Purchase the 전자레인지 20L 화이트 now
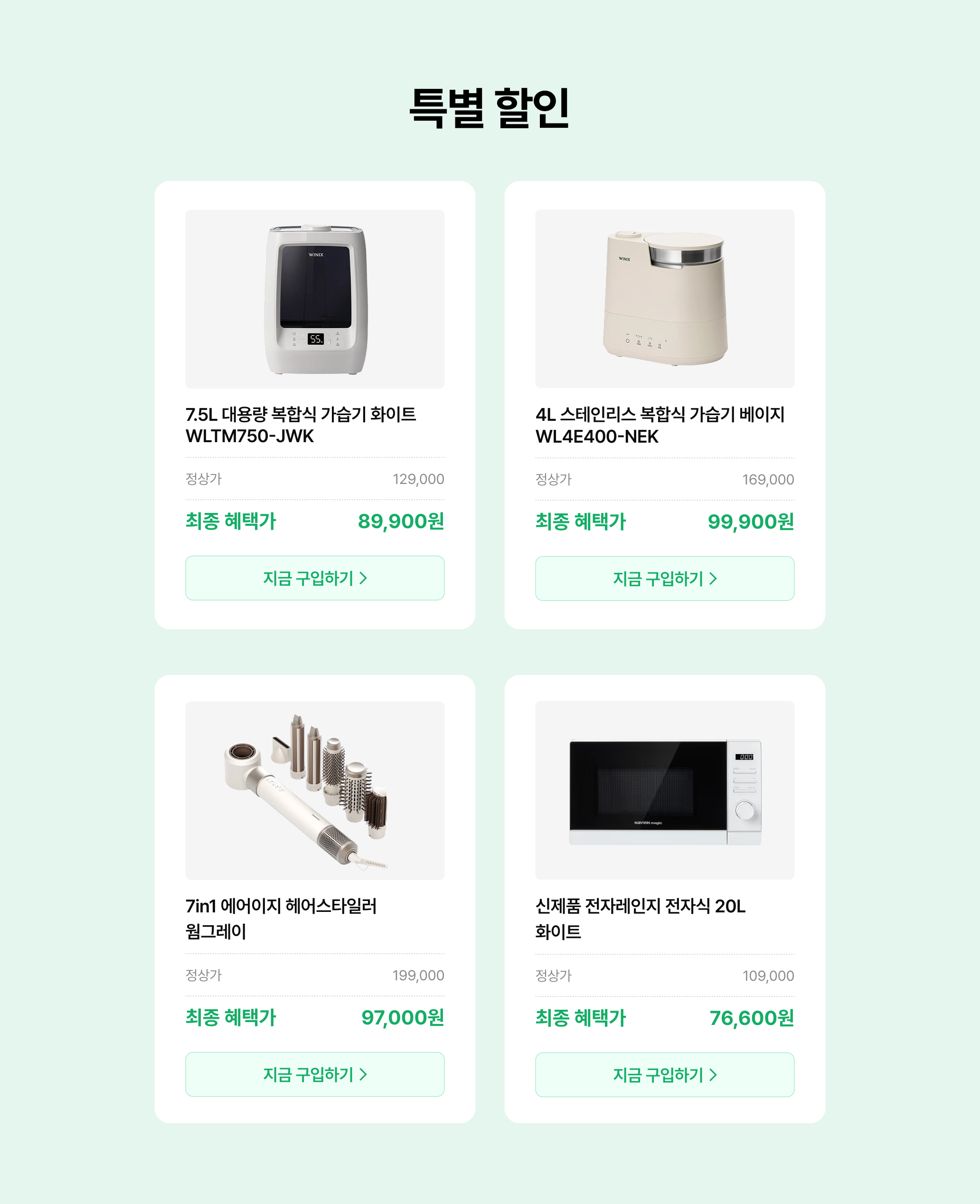Screen dimensions: 980x1204 (664, 1075)
